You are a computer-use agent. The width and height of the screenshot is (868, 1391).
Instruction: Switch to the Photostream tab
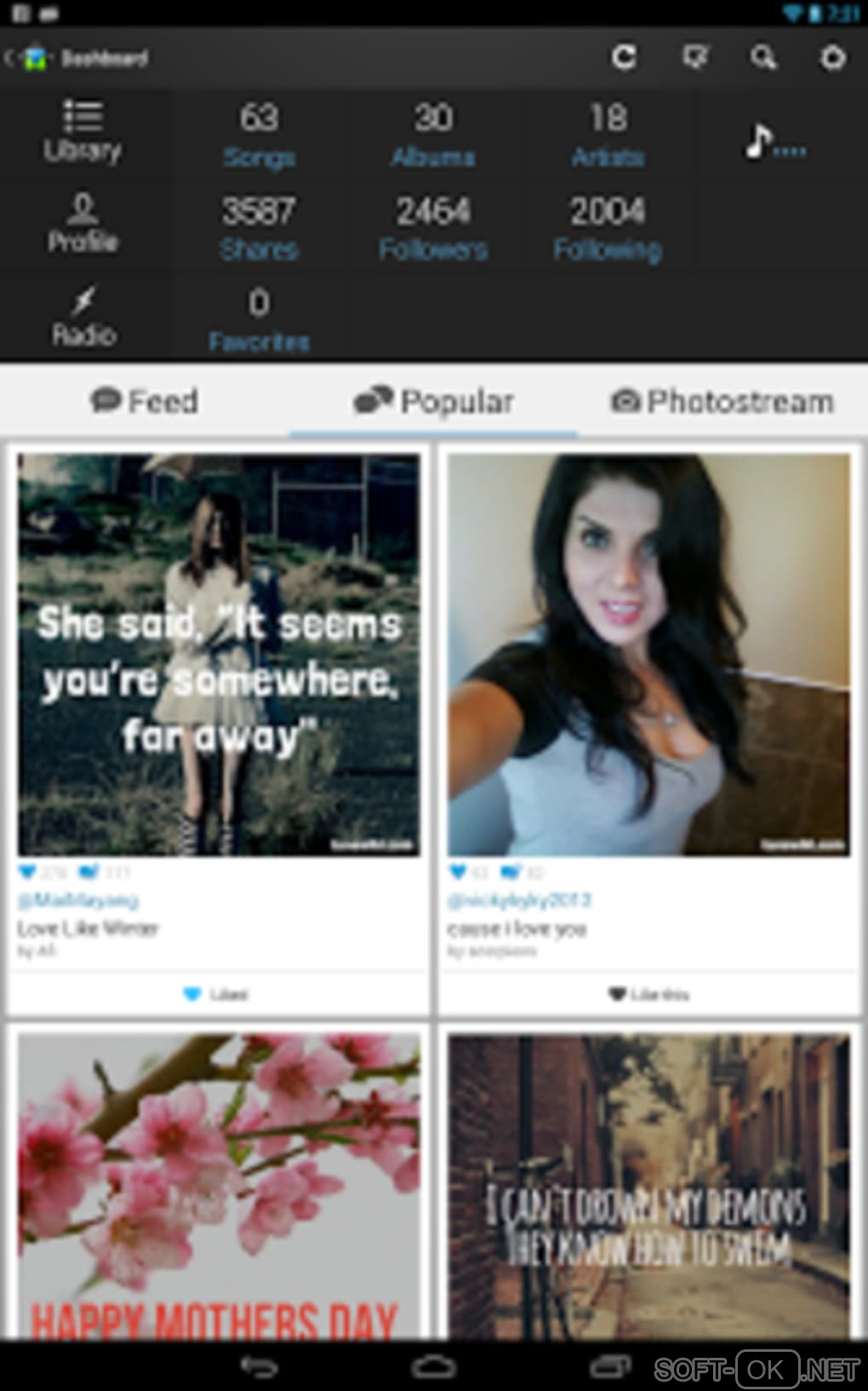tap(722, 401)
